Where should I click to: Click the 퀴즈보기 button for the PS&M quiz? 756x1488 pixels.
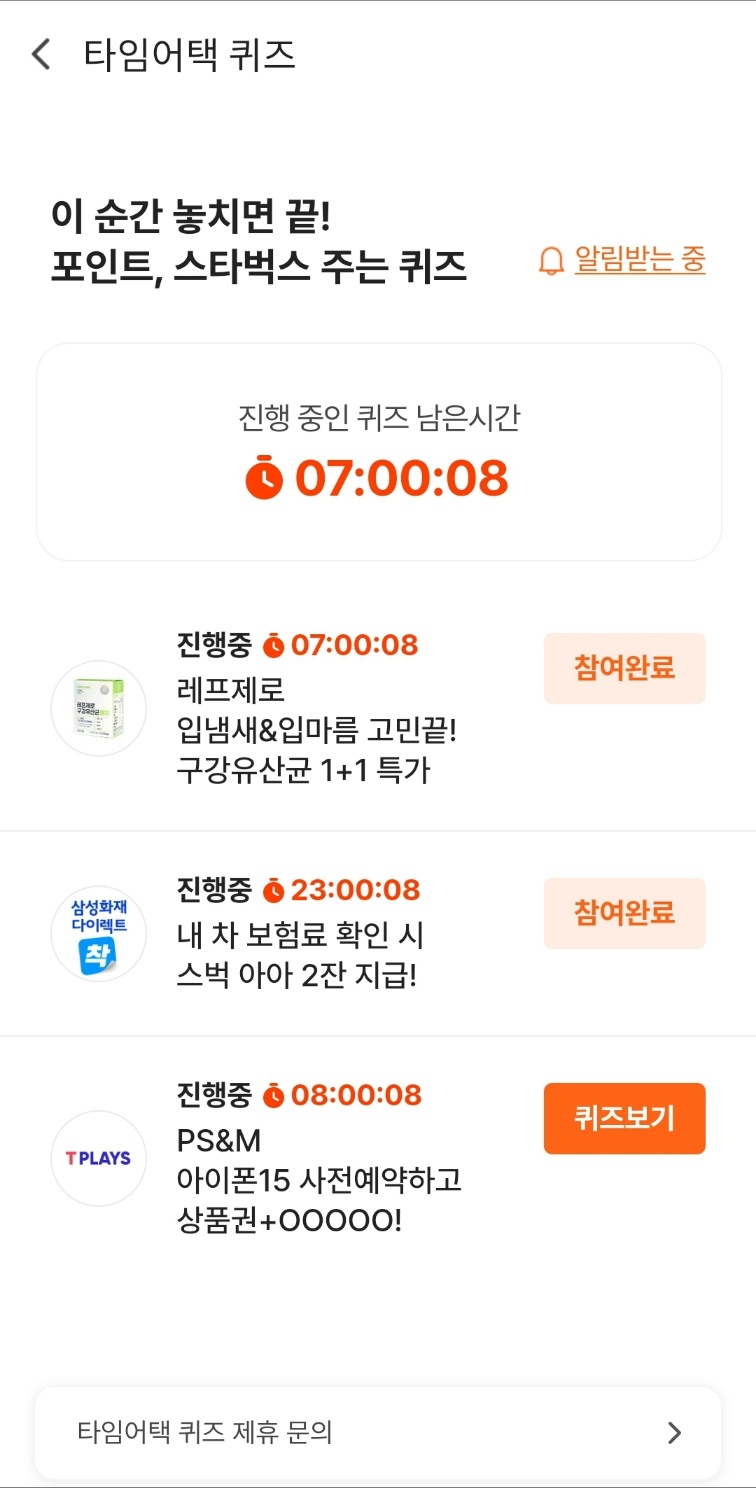624,1118
